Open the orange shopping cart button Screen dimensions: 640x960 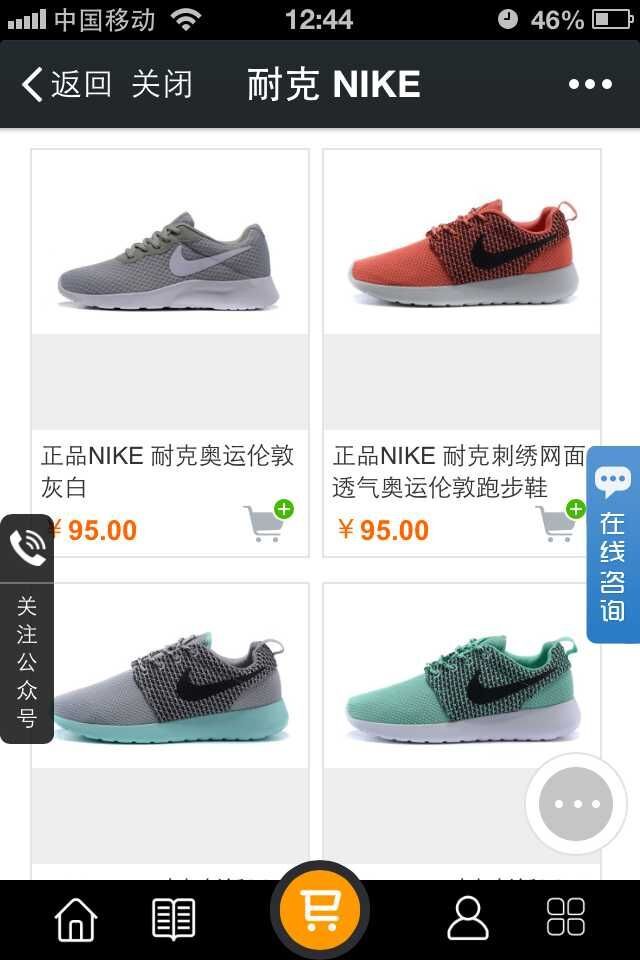320,910
